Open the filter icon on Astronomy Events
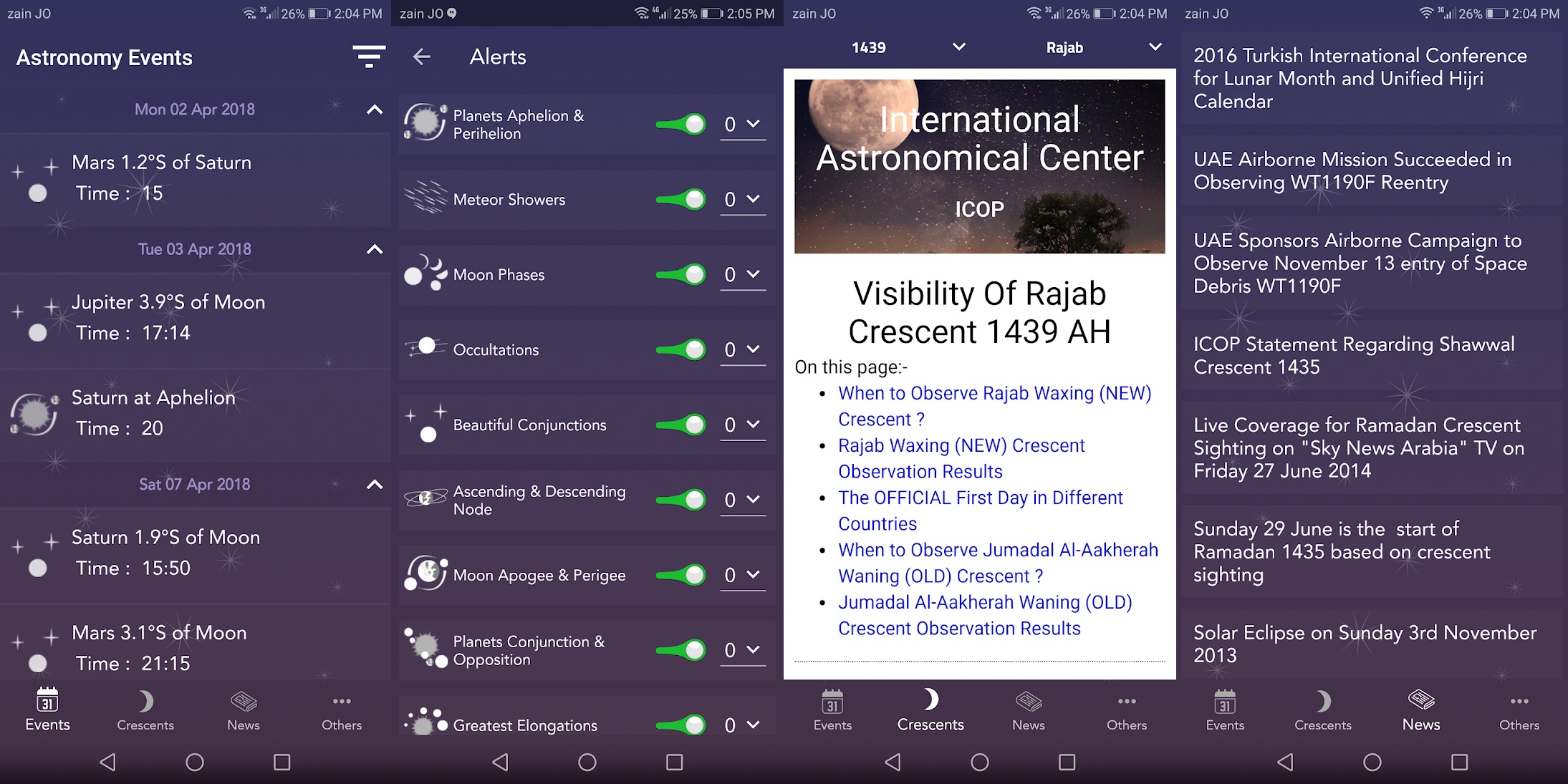The height and width of the screenshot is (784, 1568). point(369,57)
